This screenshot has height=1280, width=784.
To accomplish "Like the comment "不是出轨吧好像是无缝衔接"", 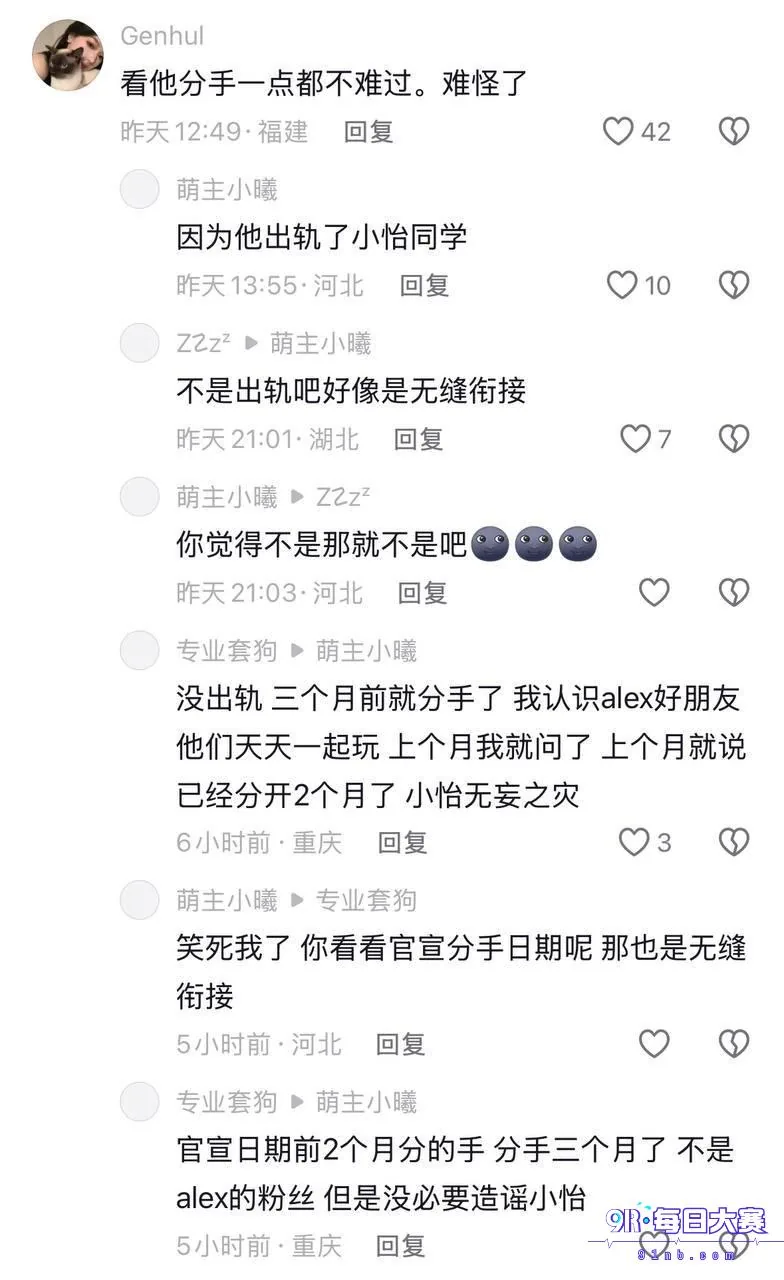I will click(x=635, y=438).
